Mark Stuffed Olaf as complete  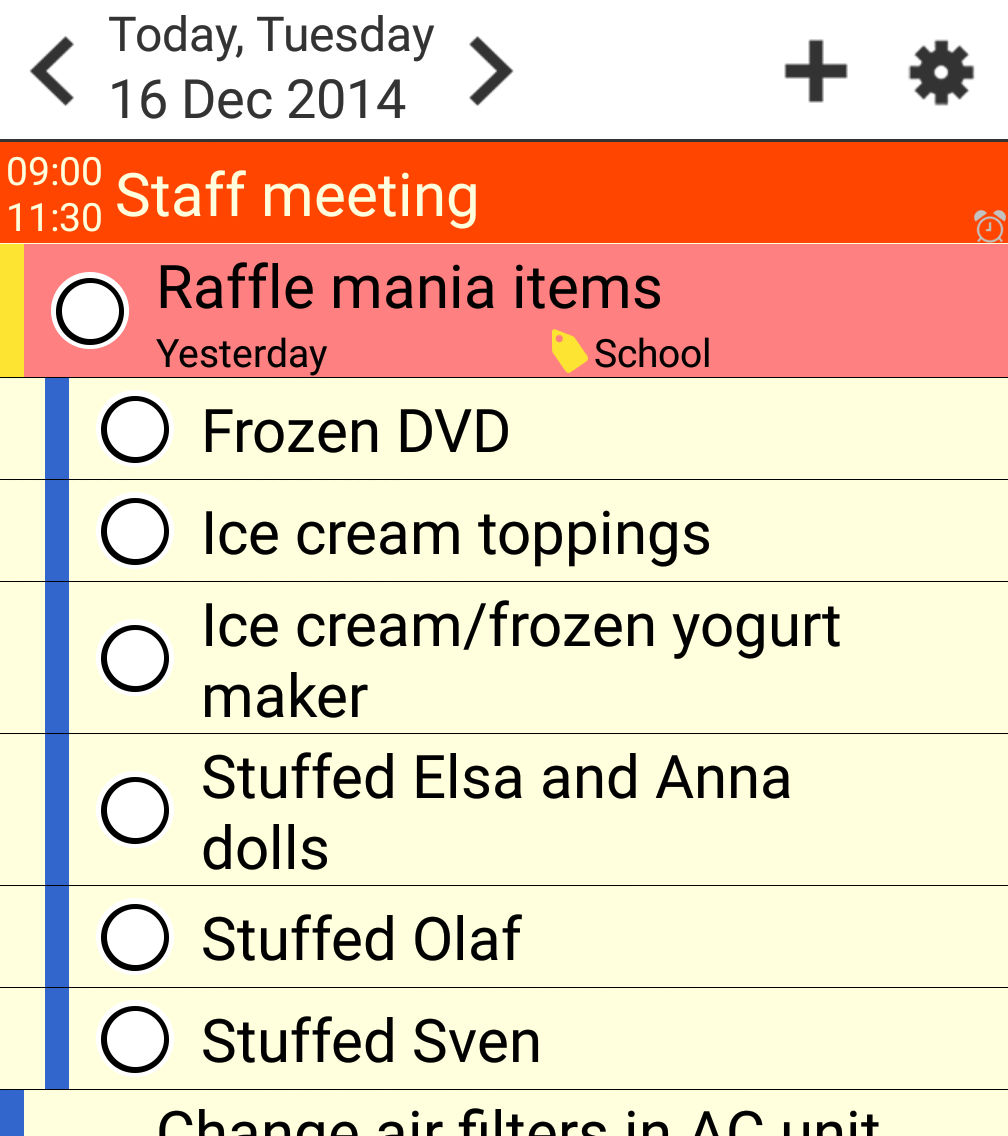point(135,937)
